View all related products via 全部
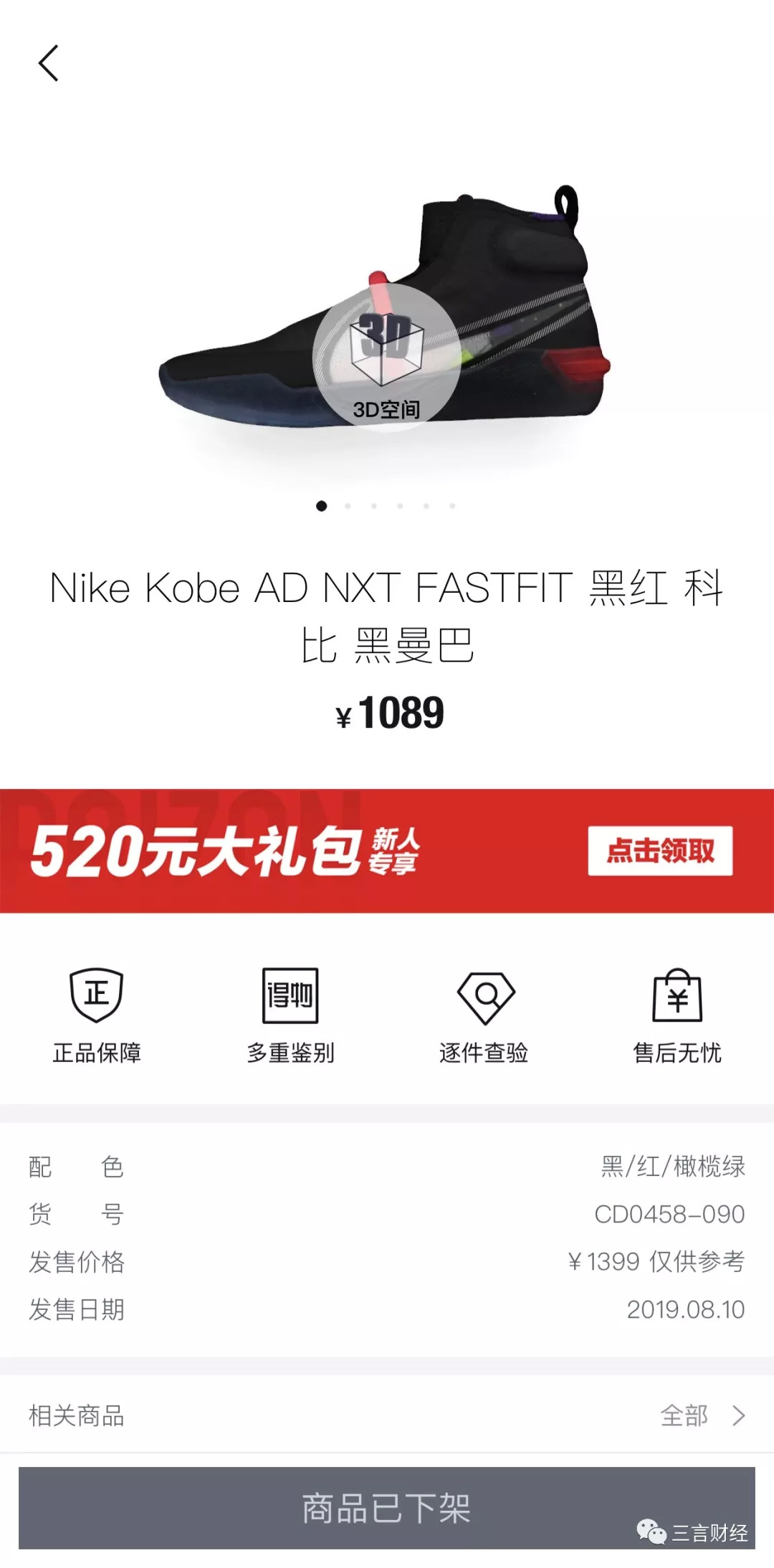The image size is (774, 1568). pos(701,1415)
